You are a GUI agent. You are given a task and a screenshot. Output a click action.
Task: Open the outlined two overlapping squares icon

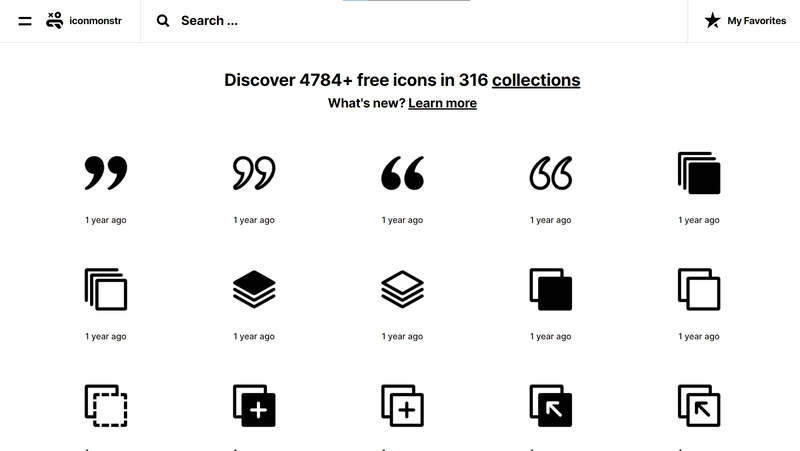coord(698,289)
